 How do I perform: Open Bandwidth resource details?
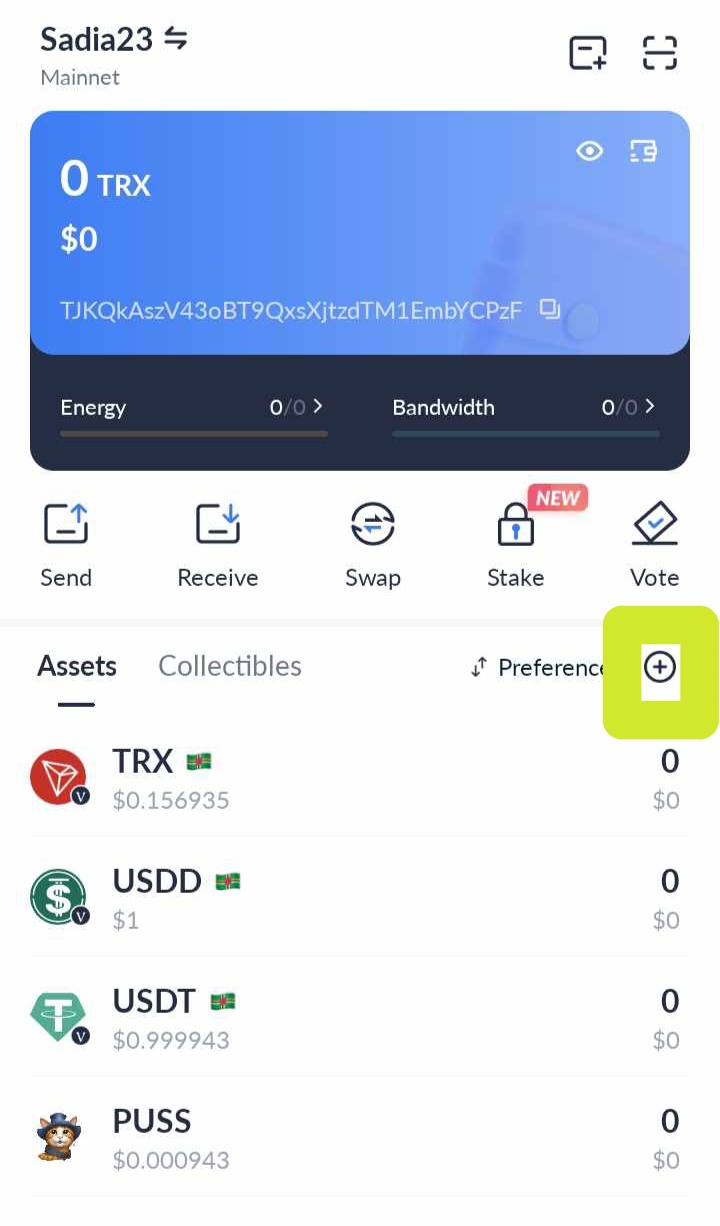524,407
